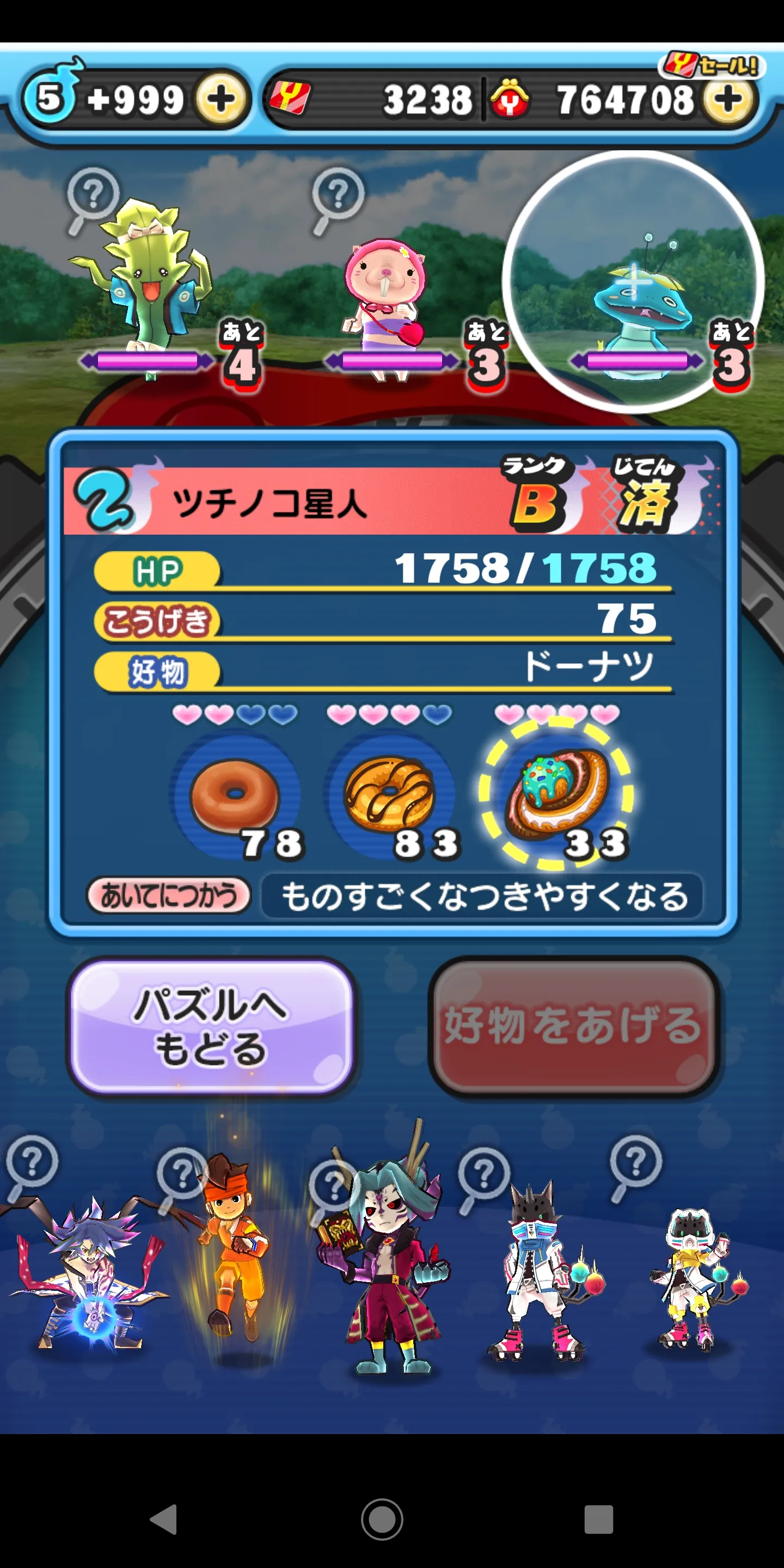Image resolution: width=784 pixels, height=1568 pixels.
Task: Tap パズルへもどる to return to the puzzle
Action: click(x=211, y=1026)
